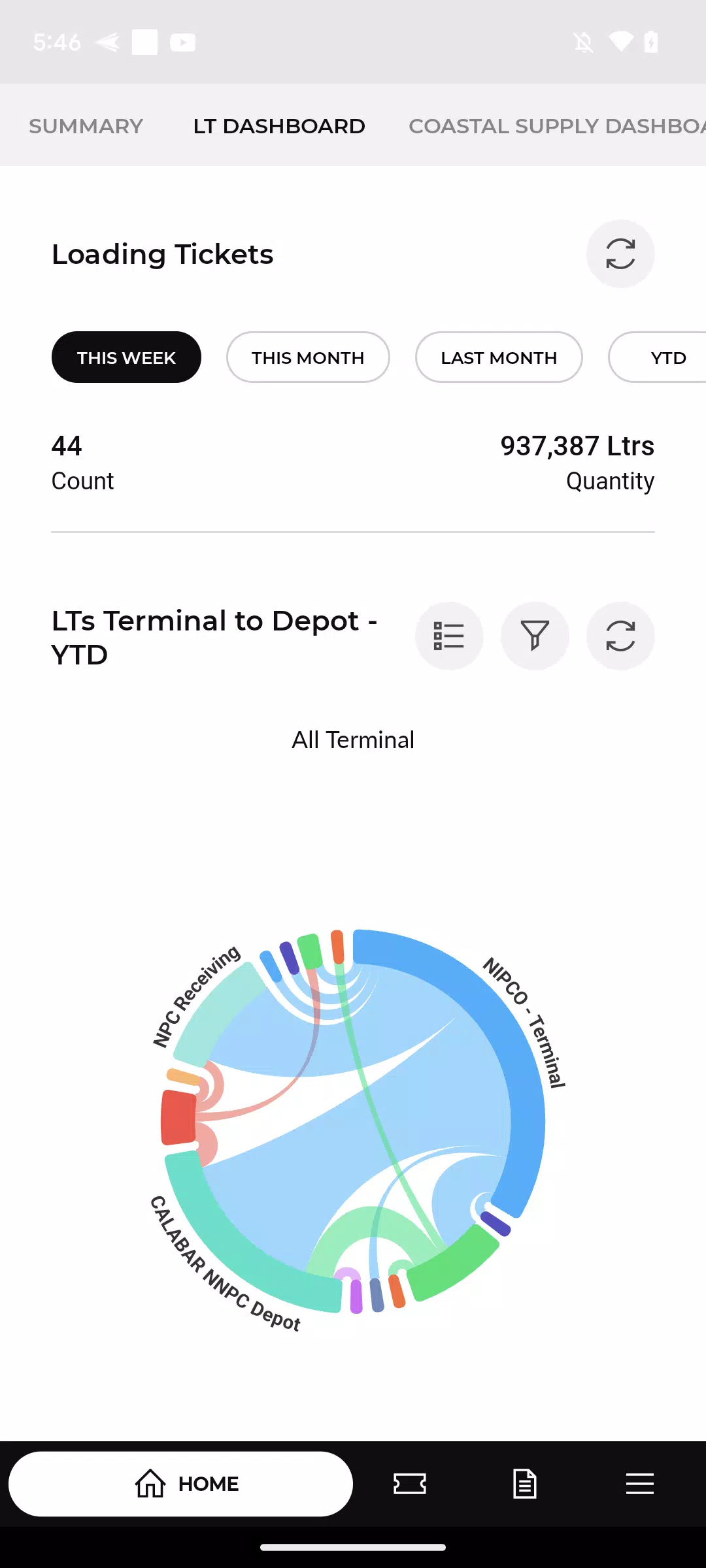Refresh the LTs Terminal to Depot chart
Screen dimensions: 706x1568
click(620, 636)
